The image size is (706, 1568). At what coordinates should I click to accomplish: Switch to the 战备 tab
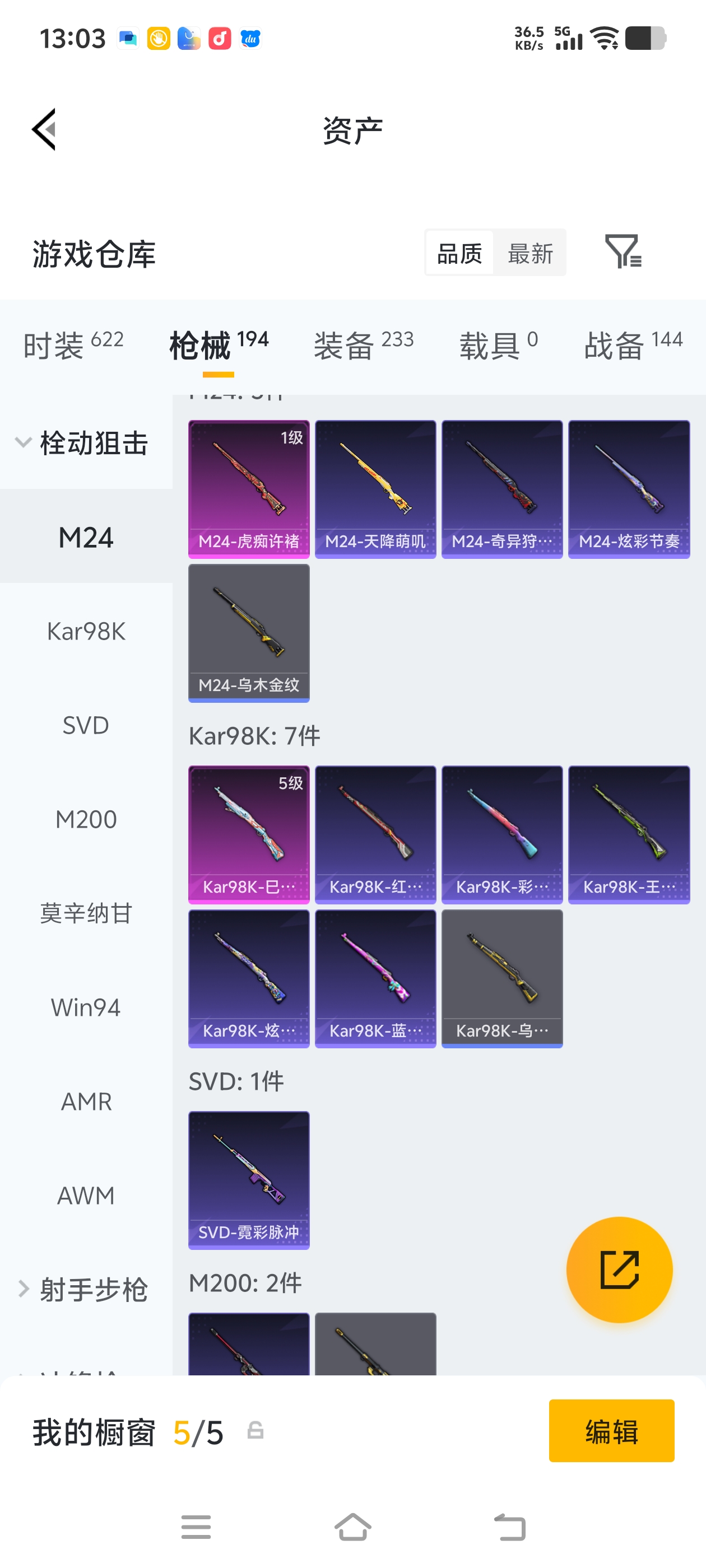click(x=633, y=345)
